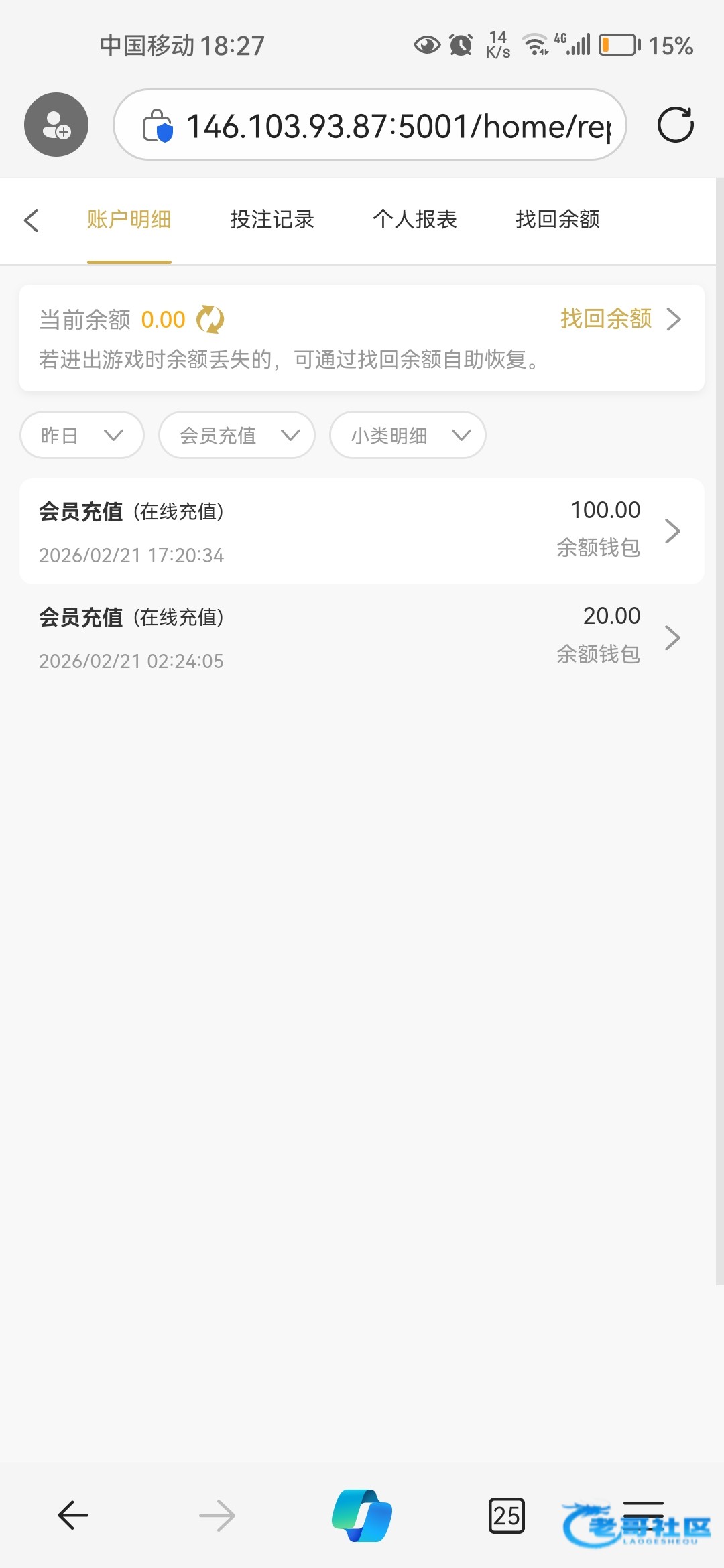Image resolution: width=724 pixels, height=1568 pixels.
Task: Open the browser profile icon
Action: click(56, 125)
